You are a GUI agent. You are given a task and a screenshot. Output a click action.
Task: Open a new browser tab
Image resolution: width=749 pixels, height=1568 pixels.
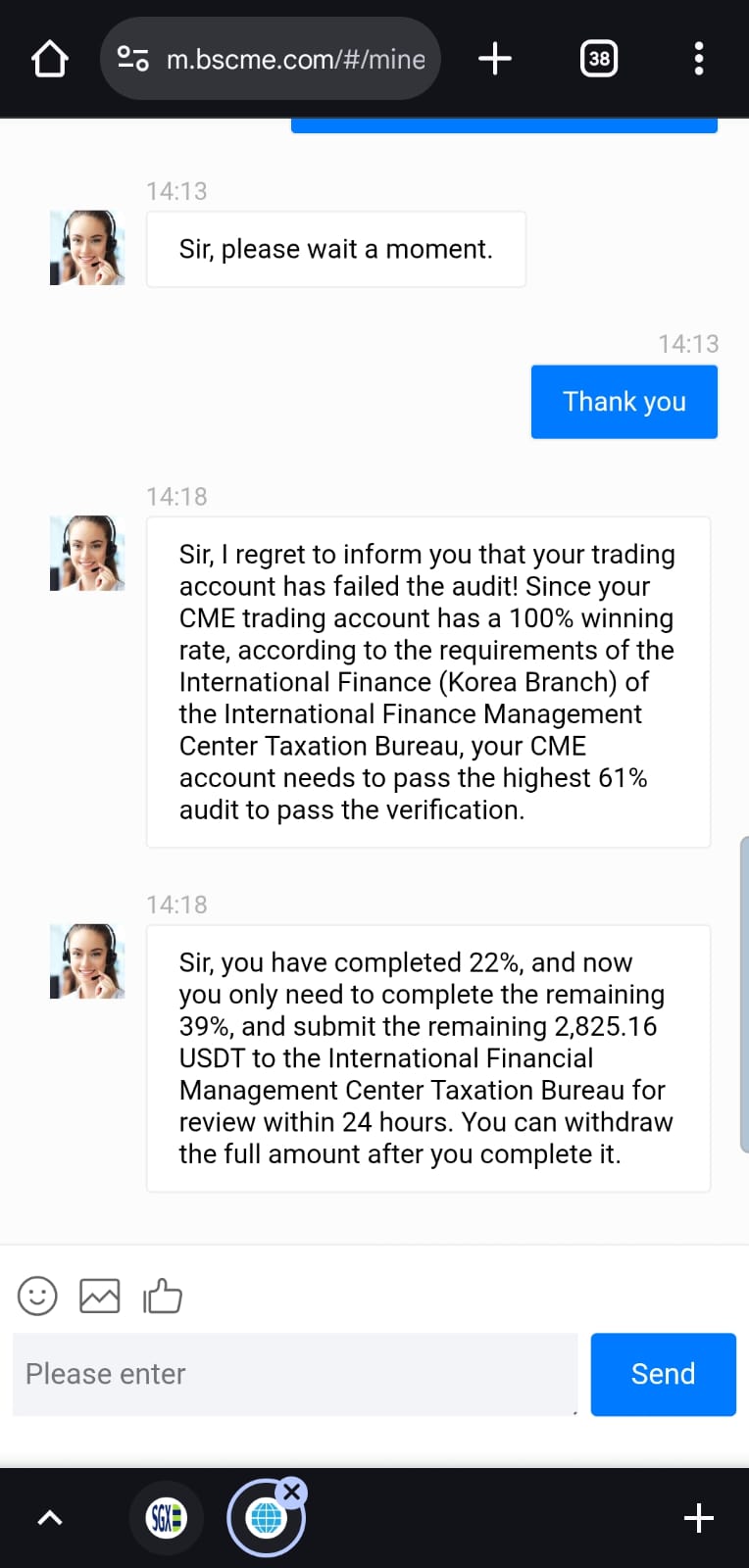pos(495,59)
